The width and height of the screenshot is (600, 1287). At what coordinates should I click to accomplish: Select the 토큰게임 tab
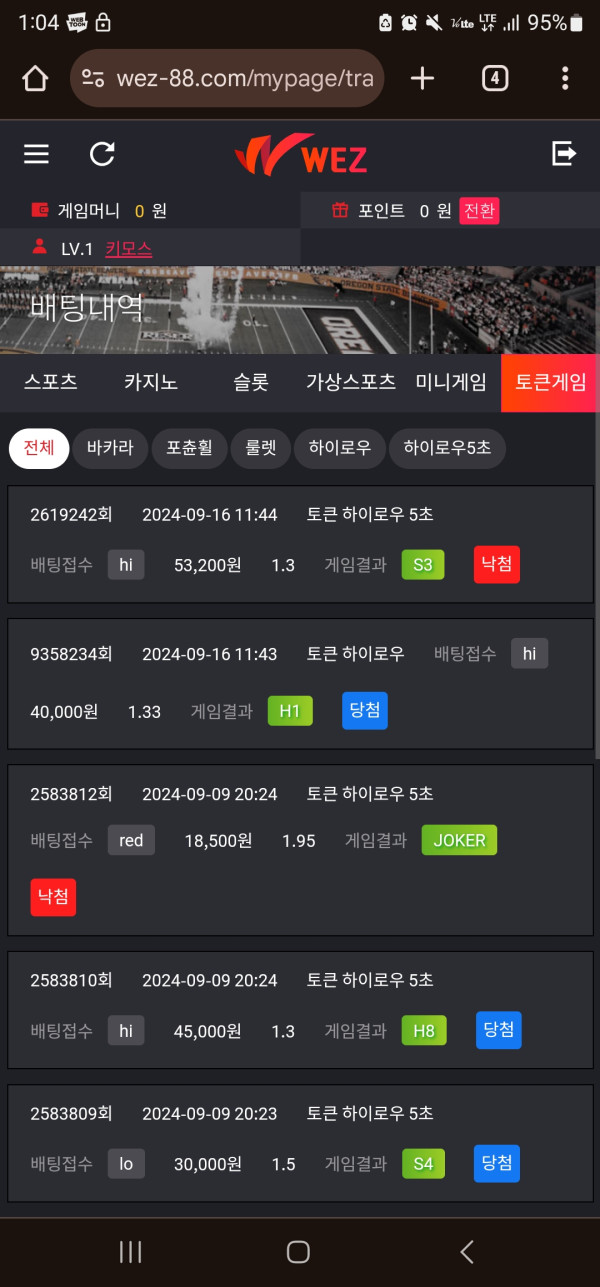point(550,382)
